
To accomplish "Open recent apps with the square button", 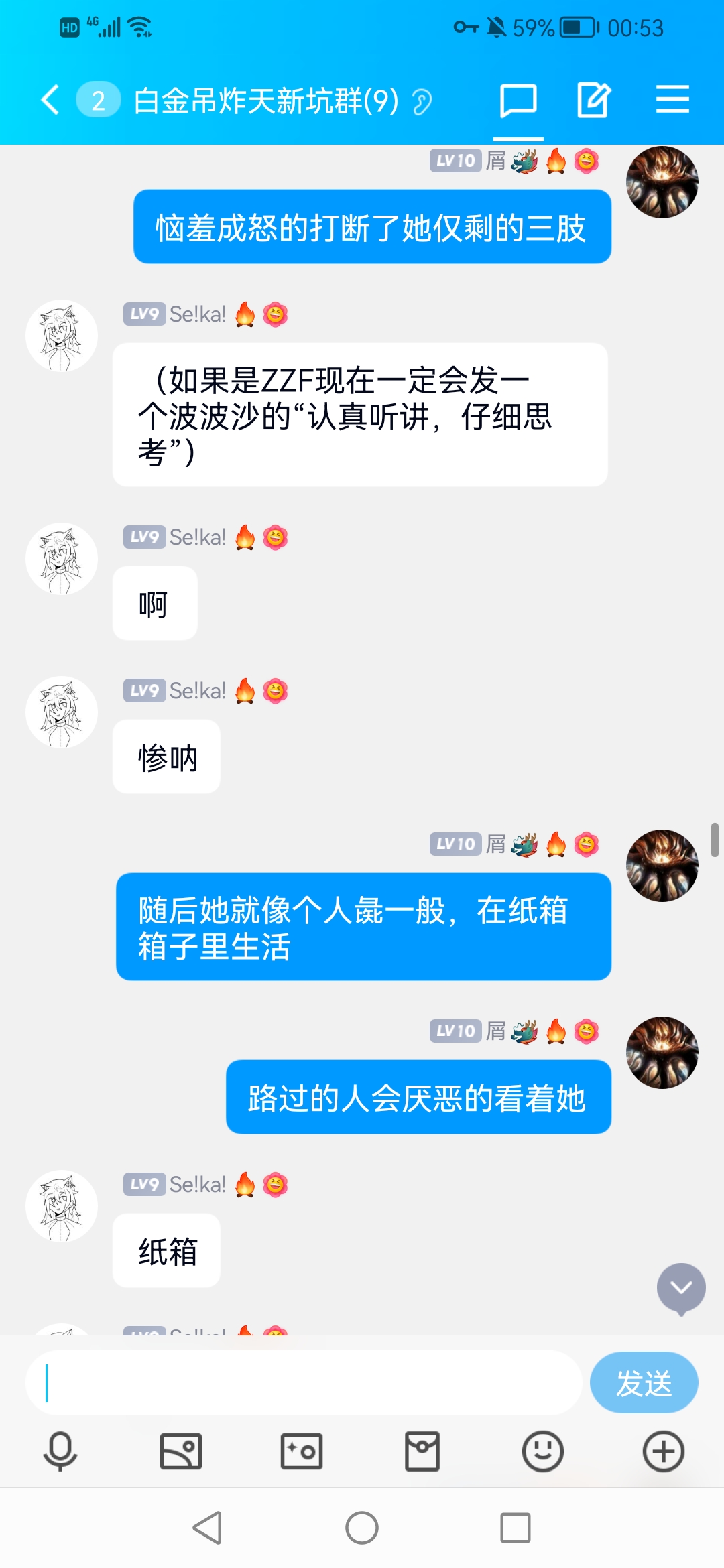I will [x=516, y=1528].
